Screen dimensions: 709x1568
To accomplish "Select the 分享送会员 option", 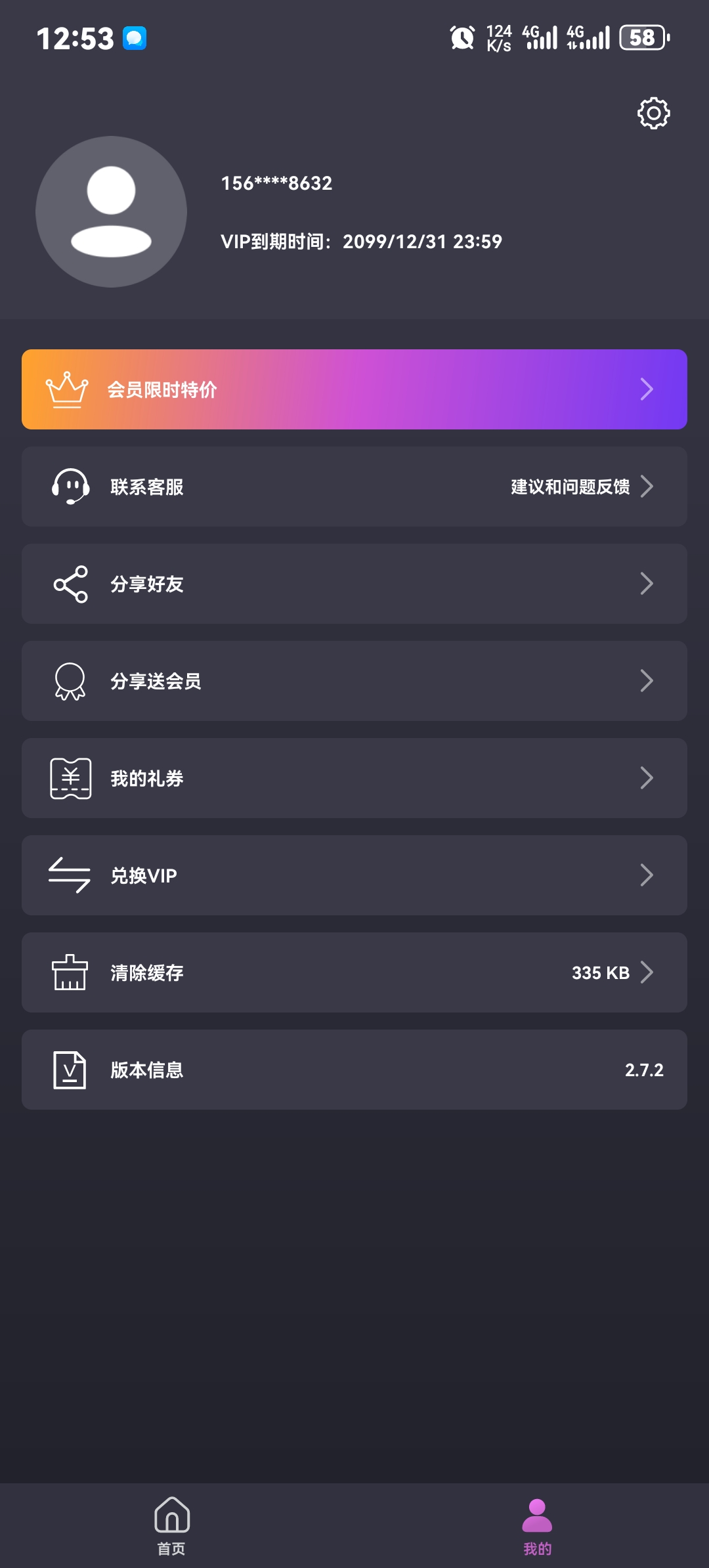I will (x=354, y=681).
